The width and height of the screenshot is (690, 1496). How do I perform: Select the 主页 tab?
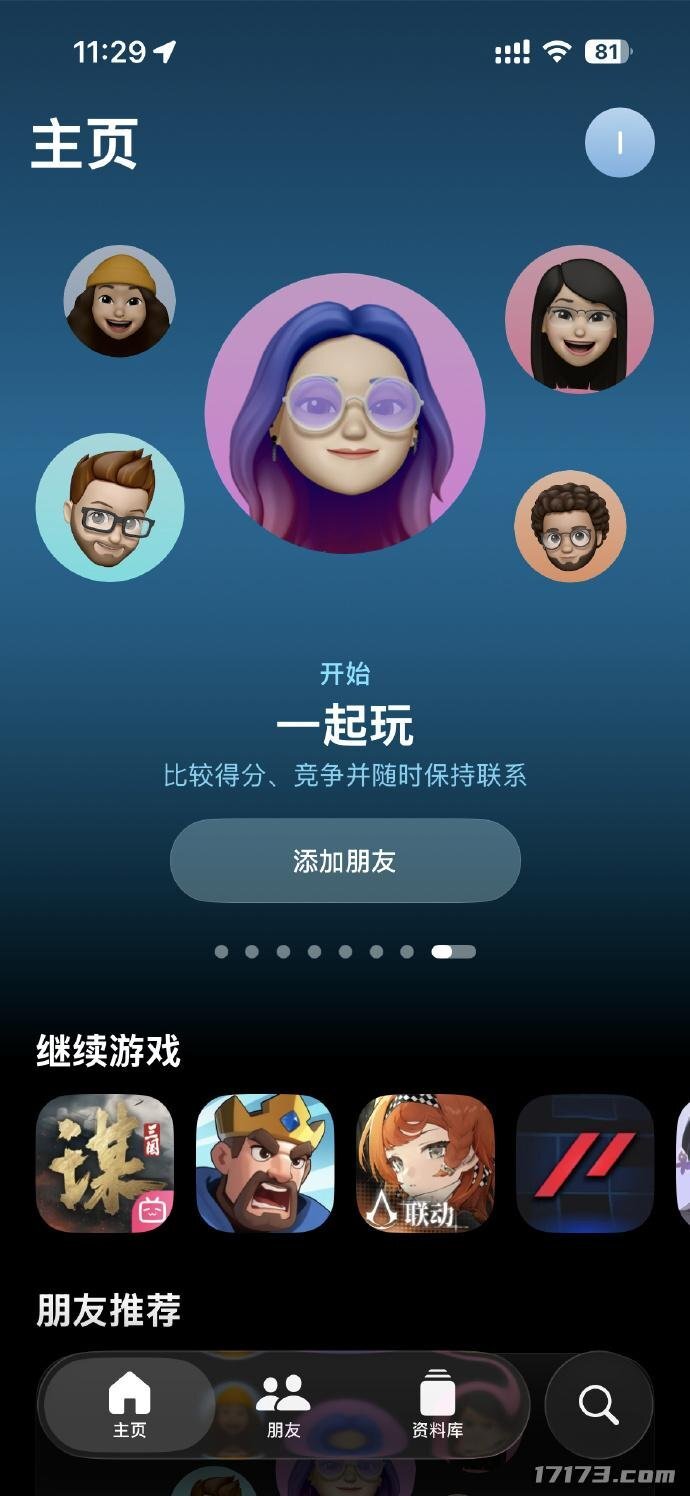tap(129, 1405)
